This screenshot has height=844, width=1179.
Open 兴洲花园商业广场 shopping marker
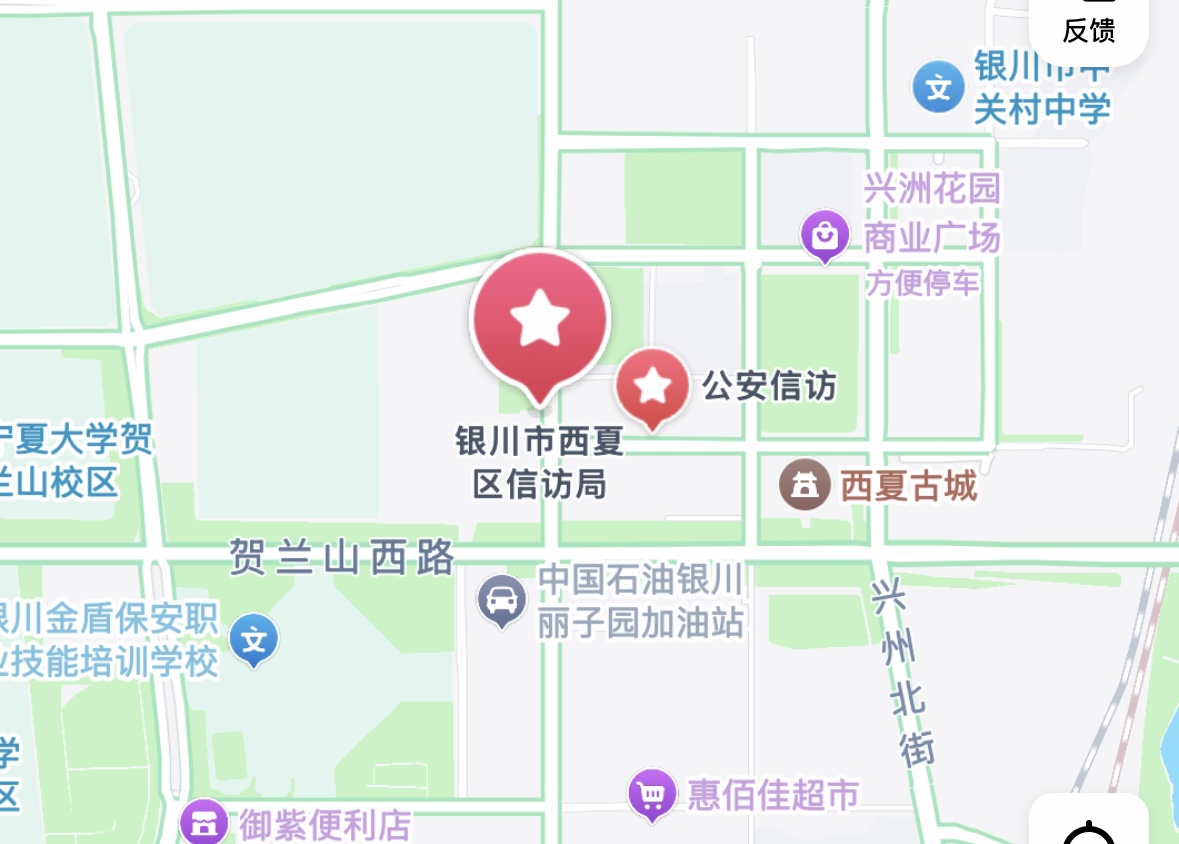pos(825,237)
